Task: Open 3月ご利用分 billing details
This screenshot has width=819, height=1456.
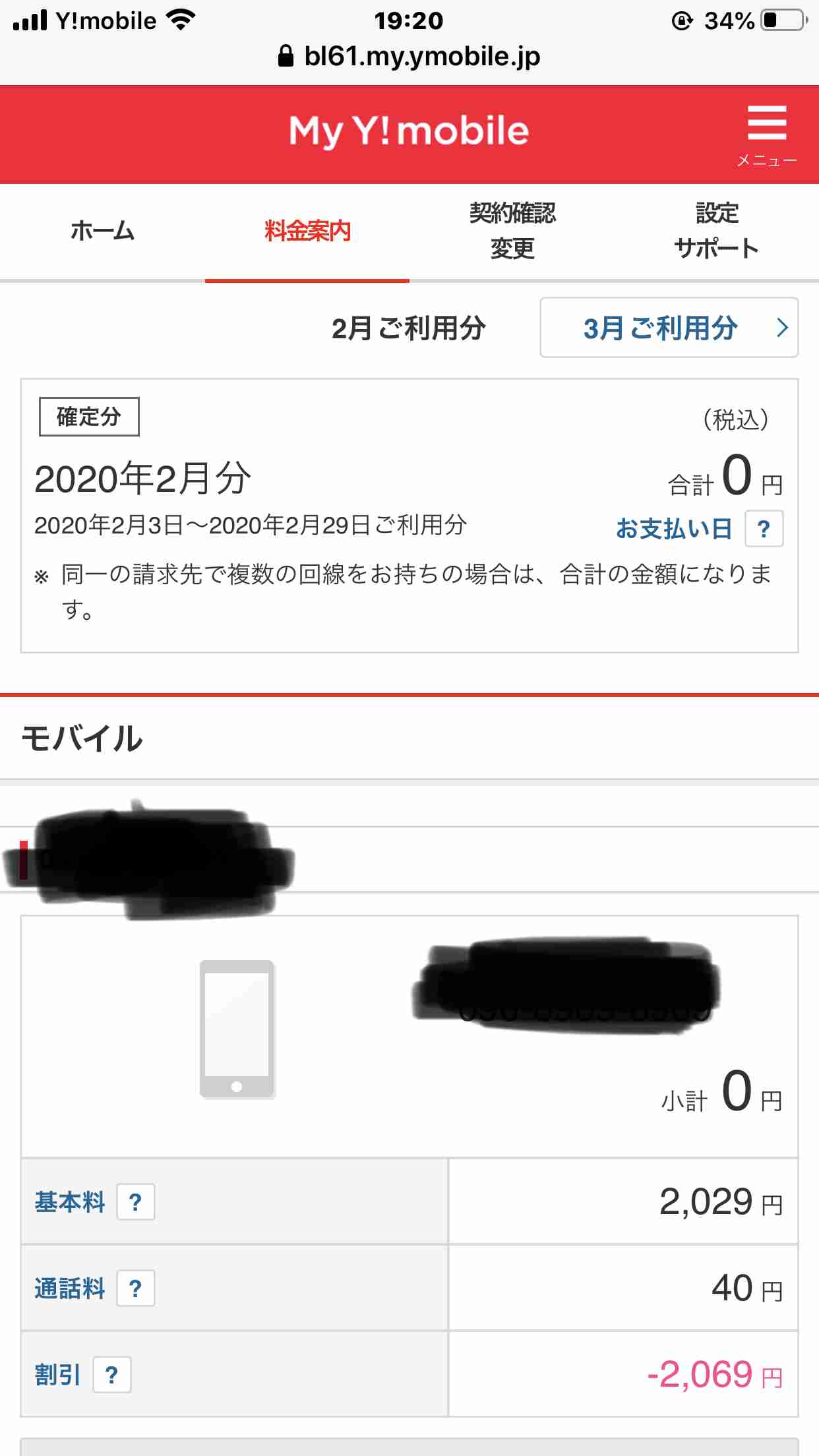Action: click(659, 328)
